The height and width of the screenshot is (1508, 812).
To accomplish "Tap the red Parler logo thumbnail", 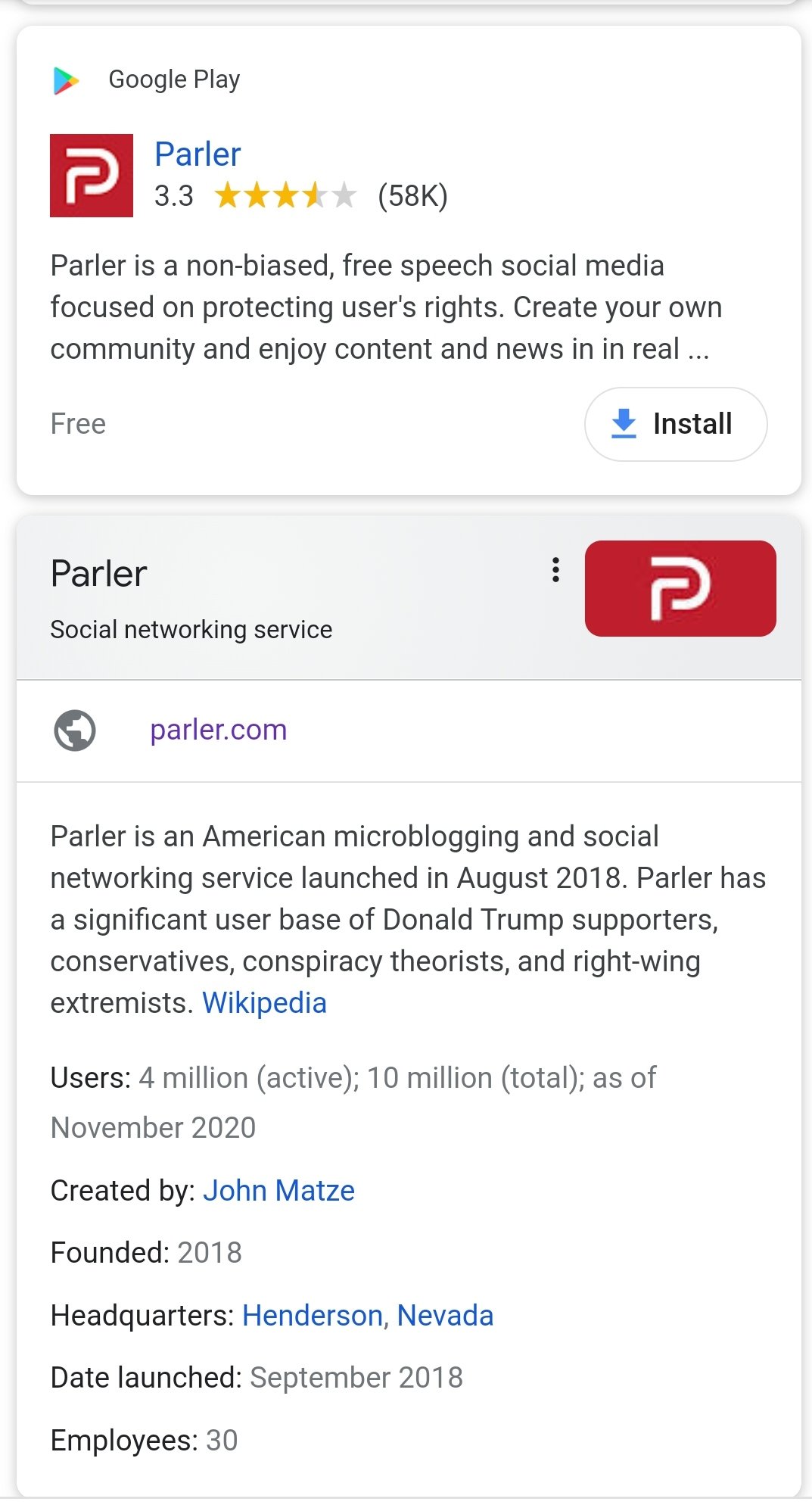I will 680,588.
